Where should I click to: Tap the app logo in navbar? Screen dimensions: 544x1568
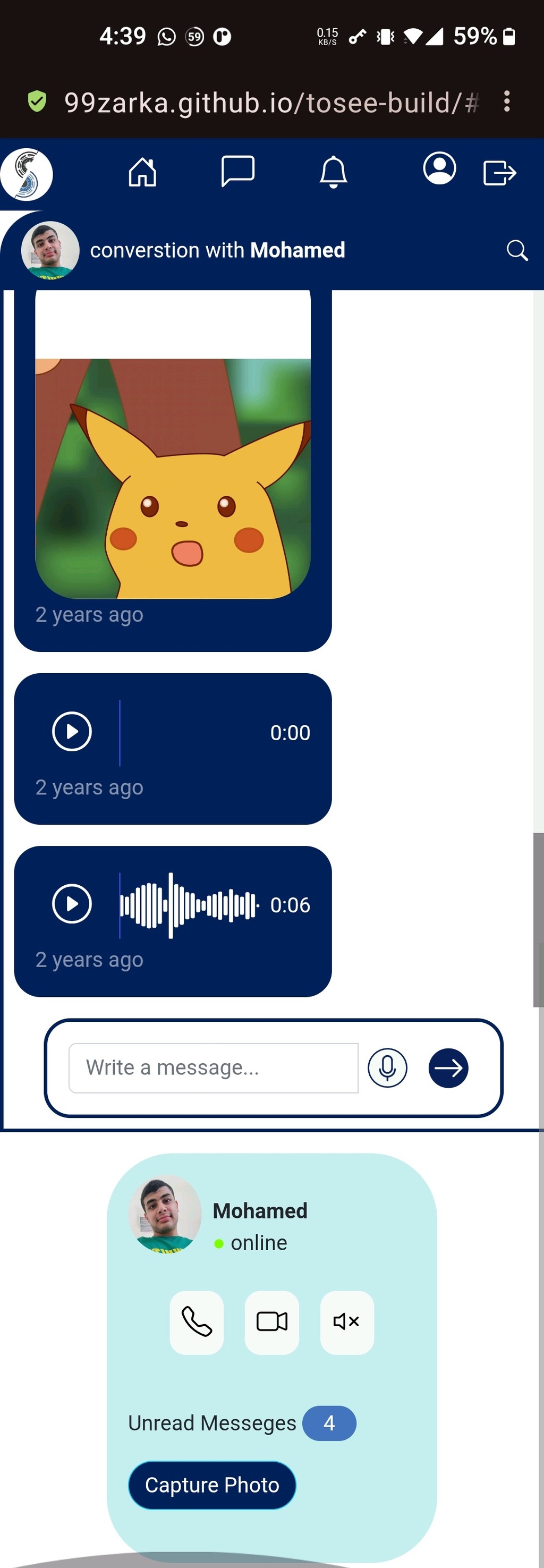coord(27,175)
